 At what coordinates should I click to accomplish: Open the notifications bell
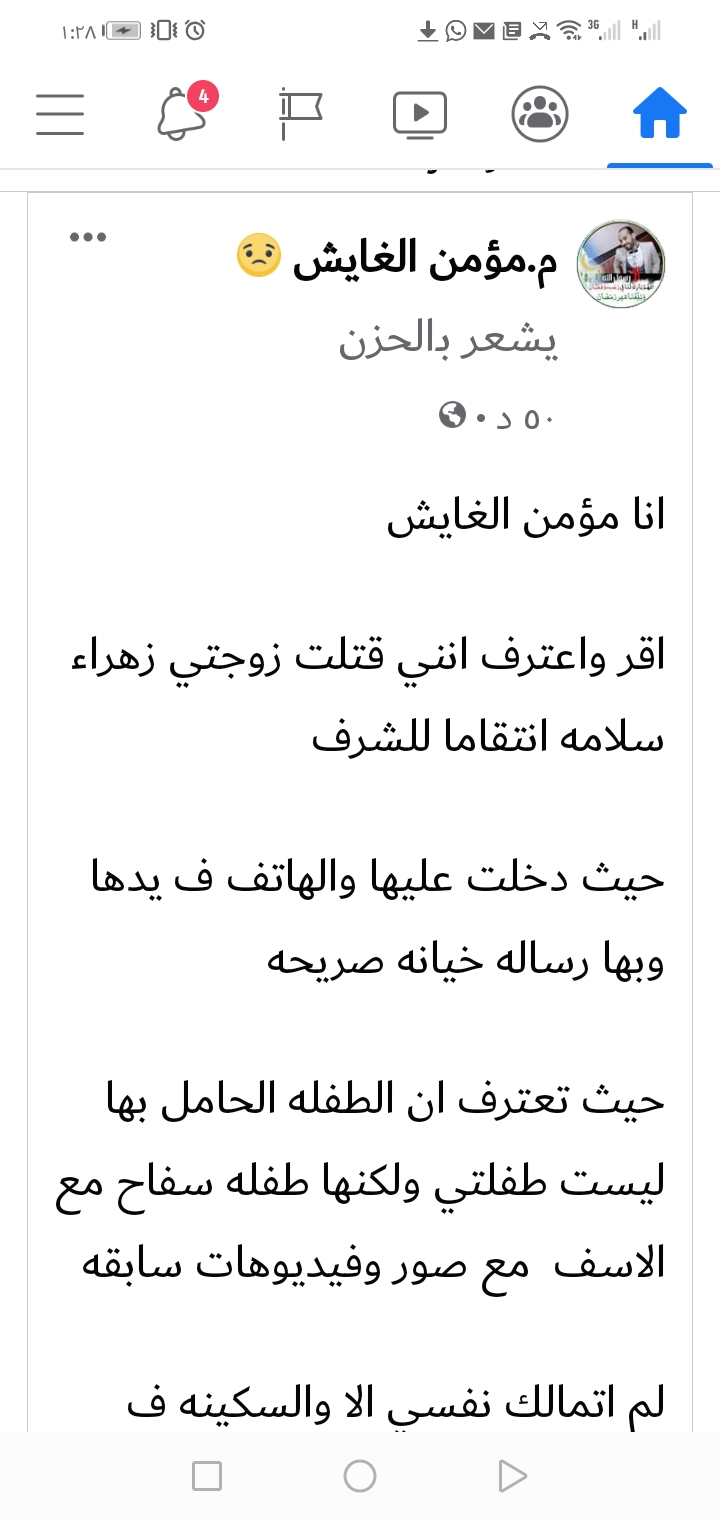[x=183, y=113]
